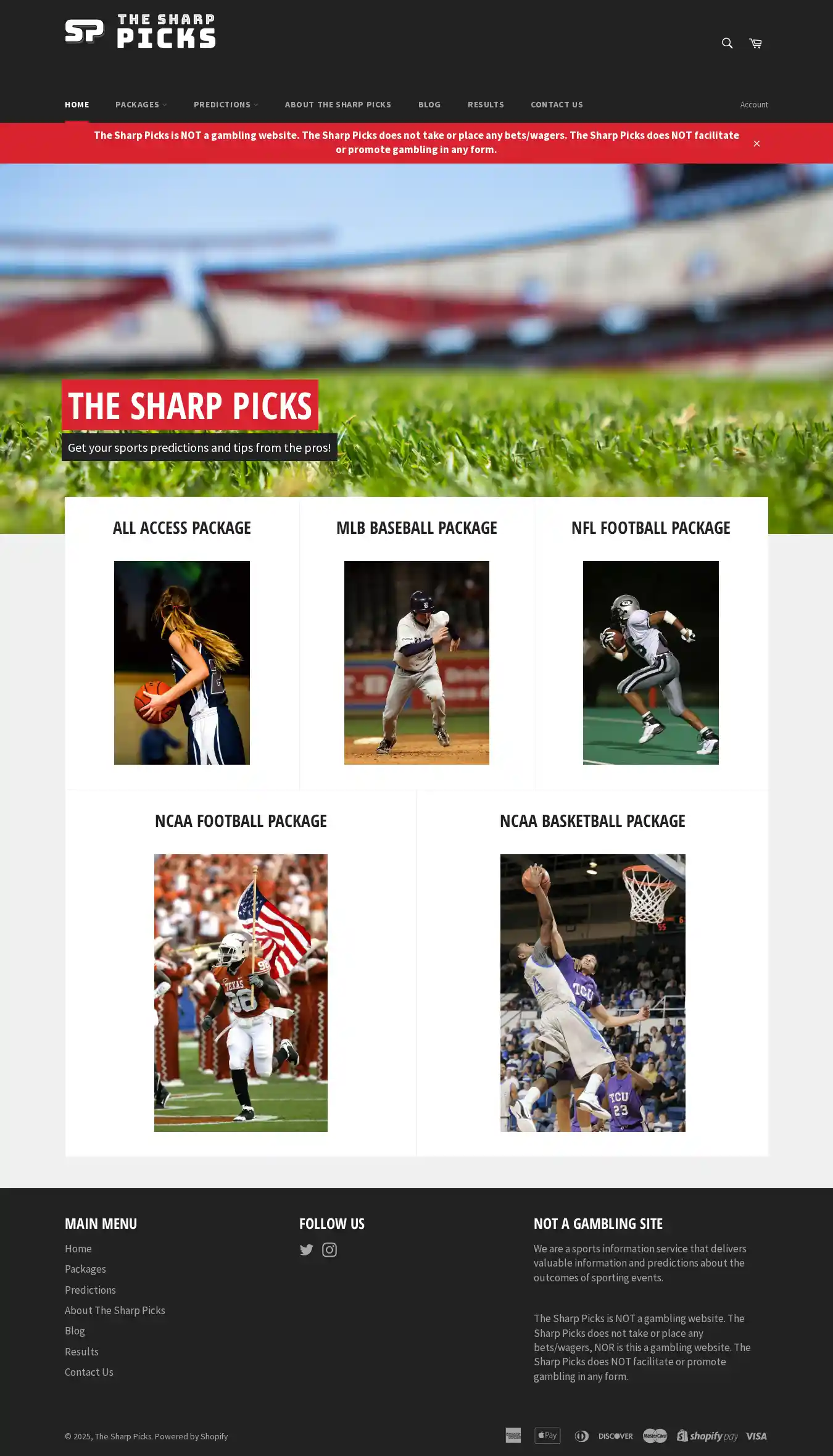Open Predictions in the footer main menu
The height and width of the screenshot is (1456, 833).
(90, 1289)
